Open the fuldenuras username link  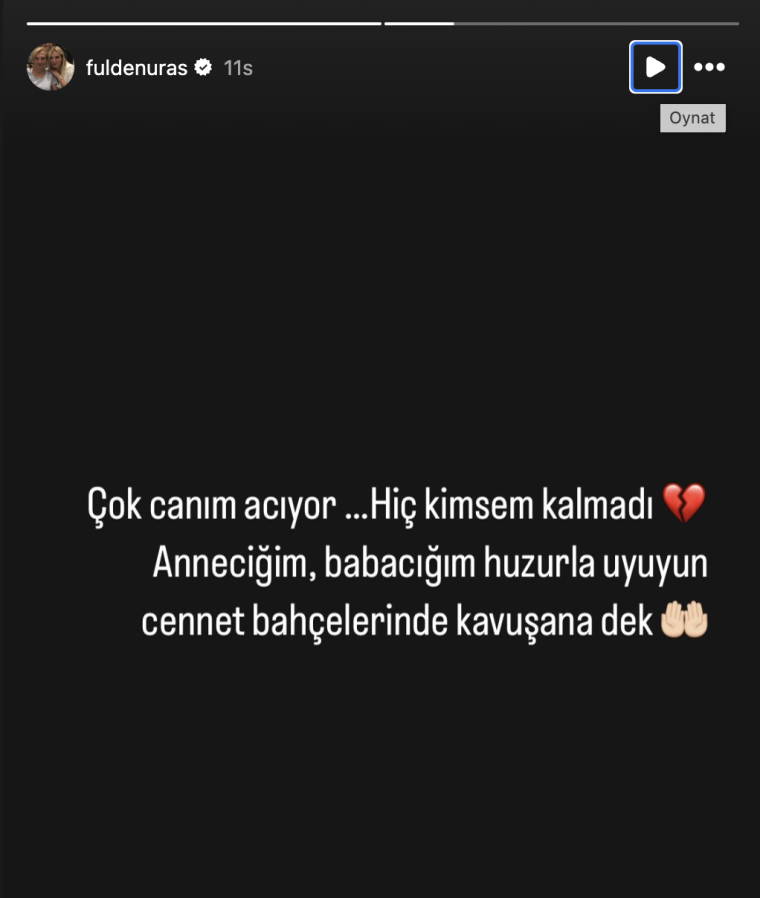pyautogui.click(x=136, y=68)
